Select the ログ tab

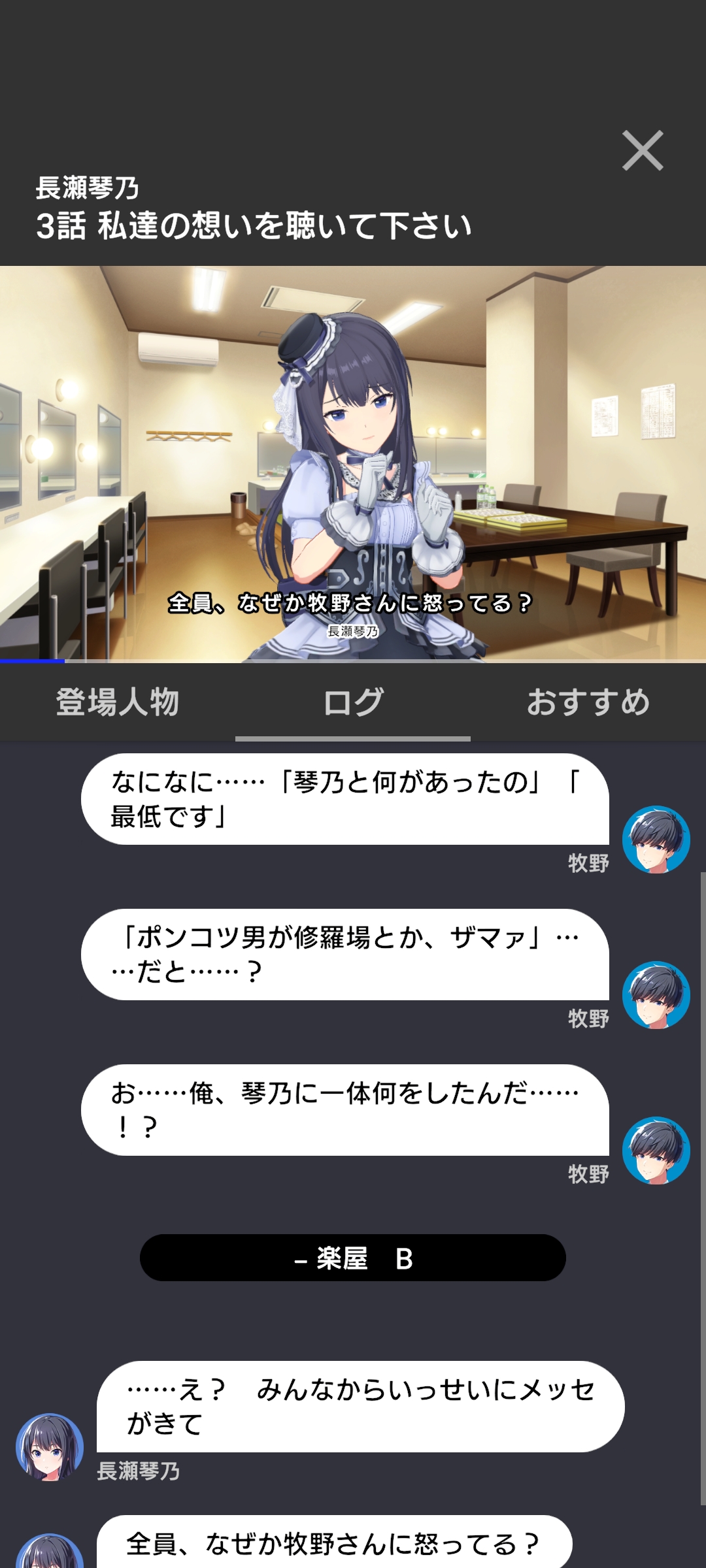(x=353, y=702)
